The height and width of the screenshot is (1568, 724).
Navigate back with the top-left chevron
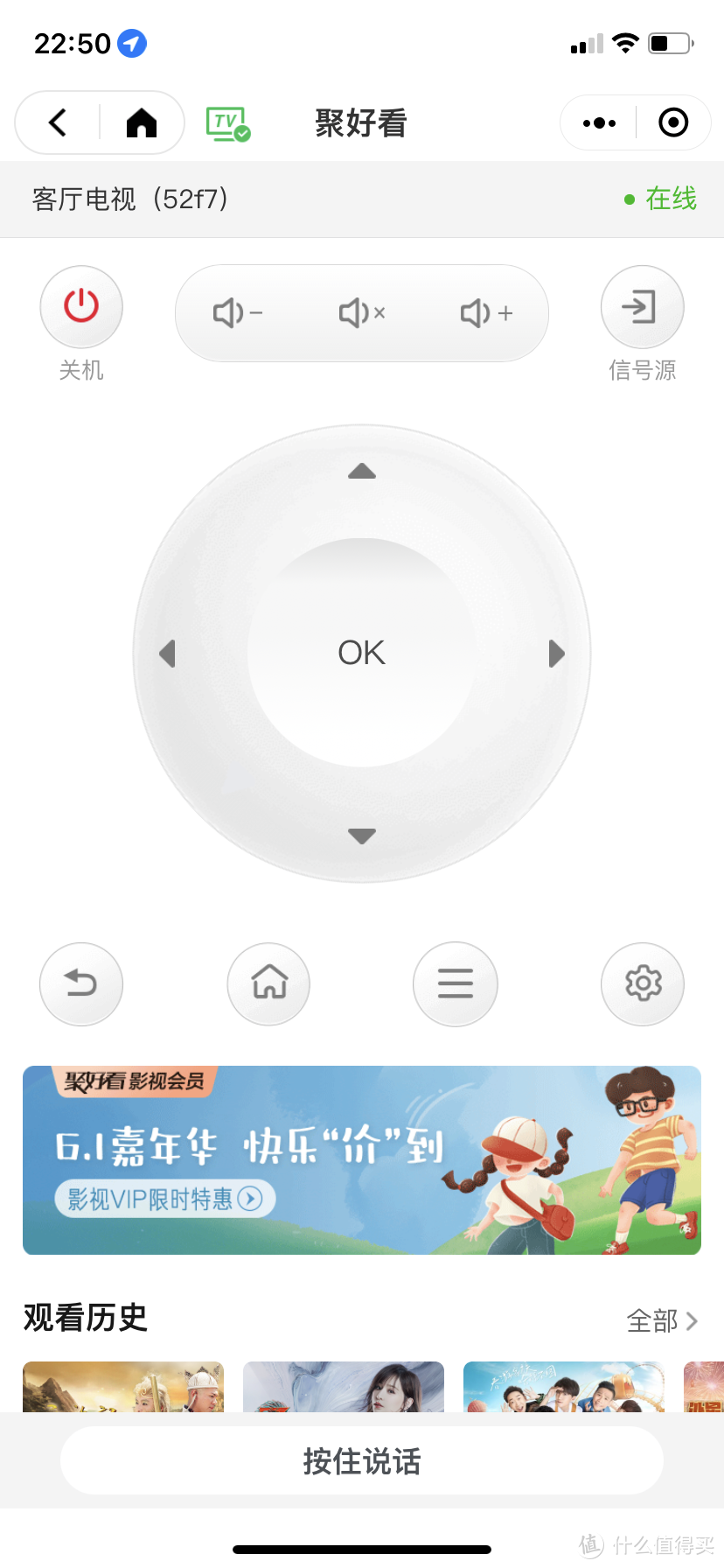56,122
